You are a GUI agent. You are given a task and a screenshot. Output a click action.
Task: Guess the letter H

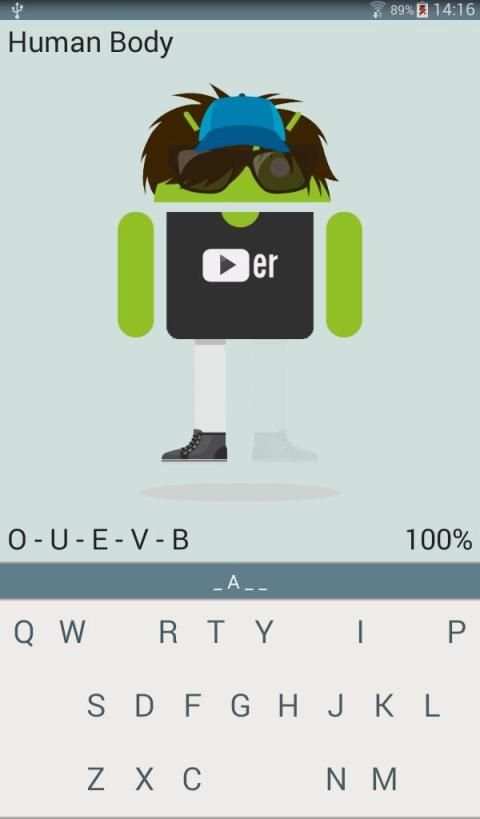point(288,706)
